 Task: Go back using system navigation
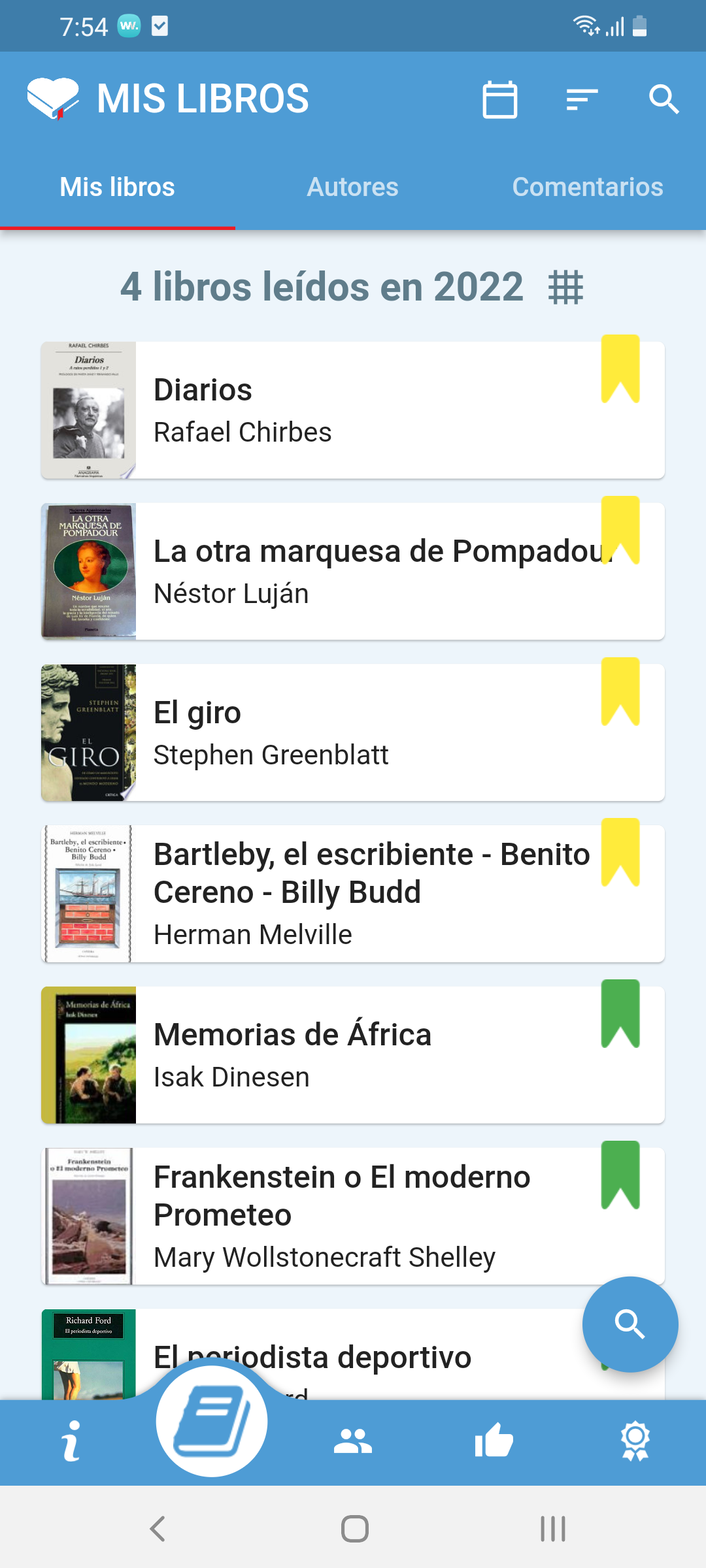coord(158,1529)
